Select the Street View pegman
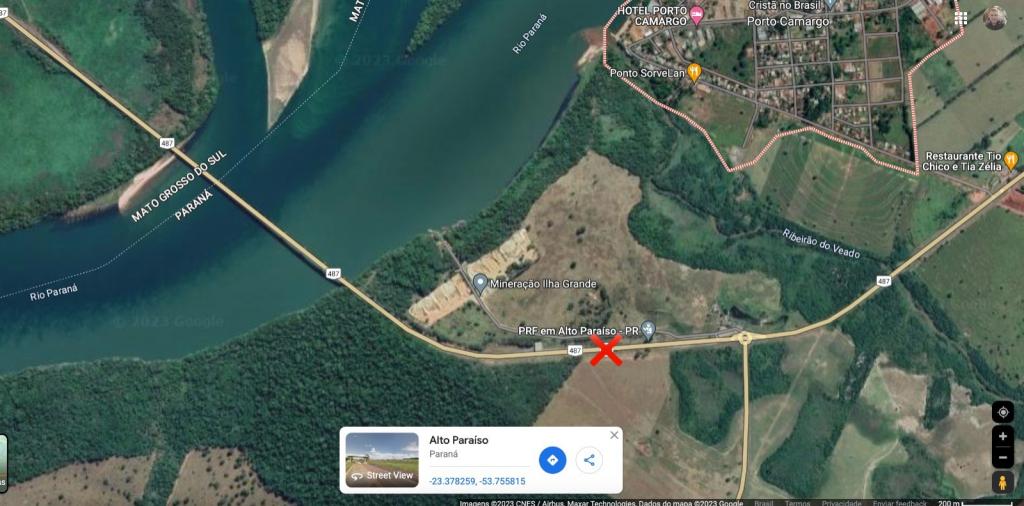 (1003, 483)
